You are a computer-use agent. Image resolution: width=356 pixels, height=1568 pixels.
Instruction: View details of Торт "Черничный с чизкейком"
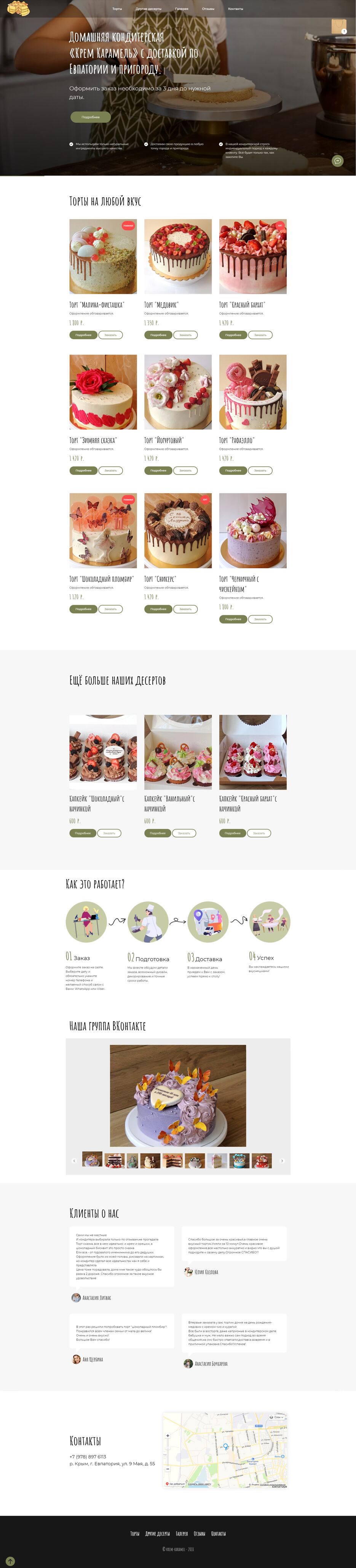tap(233, 619)
